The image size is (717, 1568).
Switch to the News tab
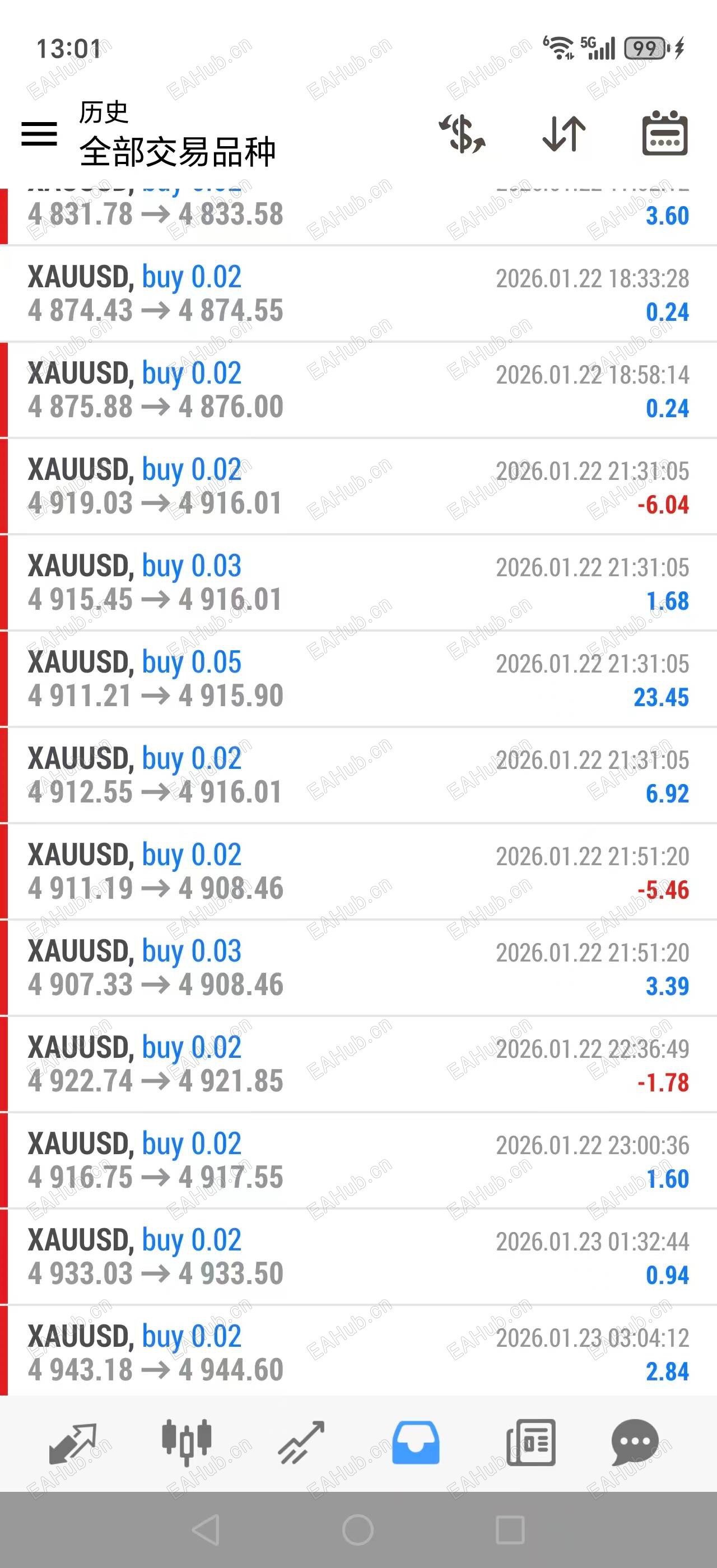(x=530, y=1443)
